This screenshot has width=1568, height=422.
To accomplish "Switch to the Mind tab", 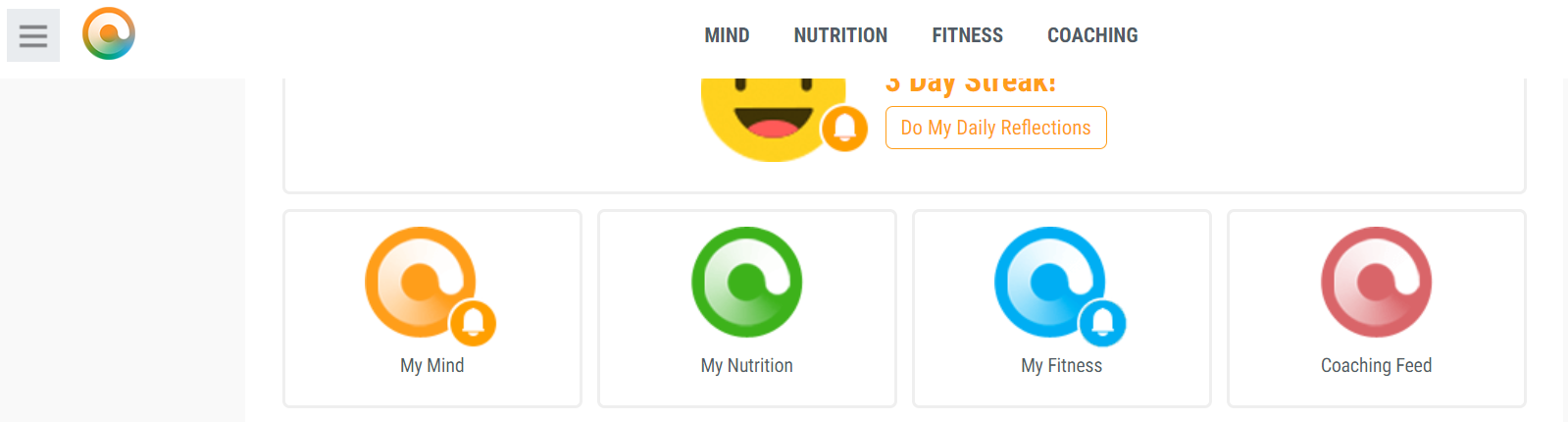I will [727, 35].
